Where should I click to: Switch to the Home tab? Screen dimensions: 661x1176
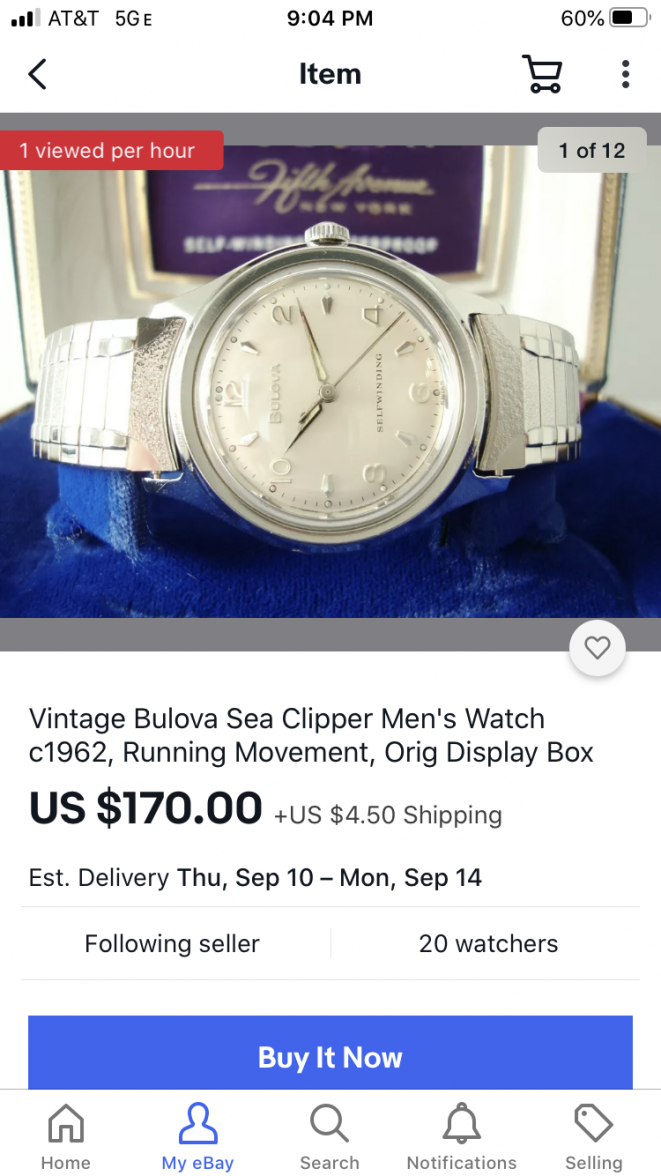pyautogui.click(x=66, y=1137)
